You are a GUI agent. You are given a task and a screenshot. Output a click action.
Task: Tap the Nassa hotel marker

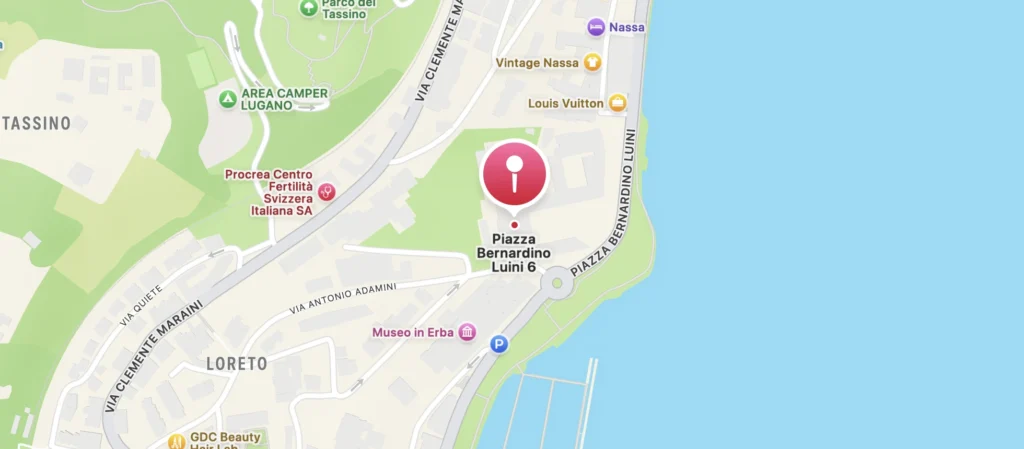596,26
